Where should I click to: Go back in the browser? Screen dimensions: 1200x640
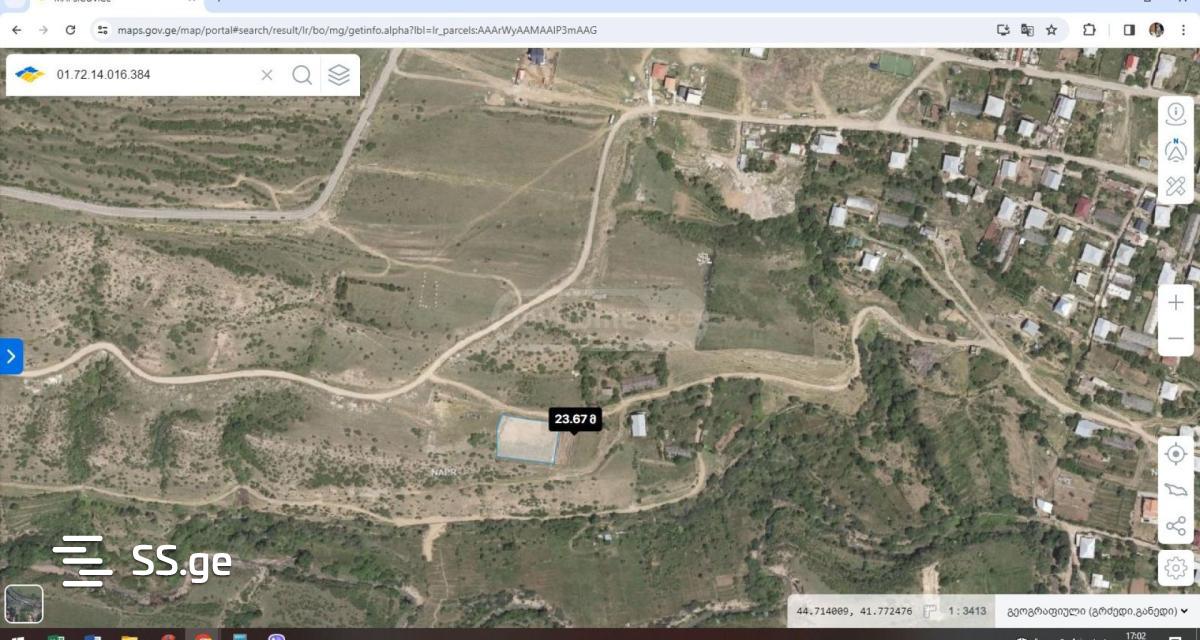(x=16, y=30)
